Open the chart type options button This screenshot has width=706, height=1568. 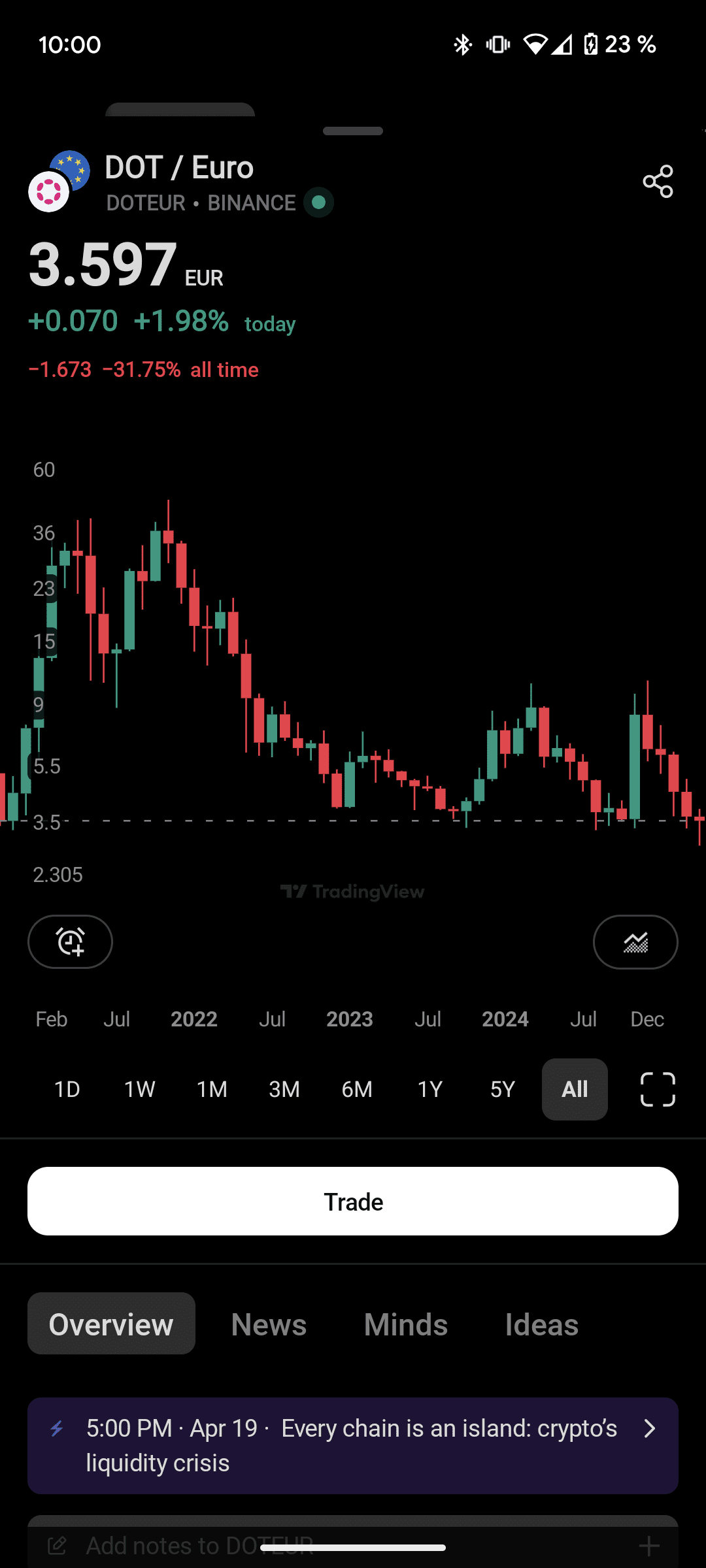pyautogui.click(x=635, y=941)
